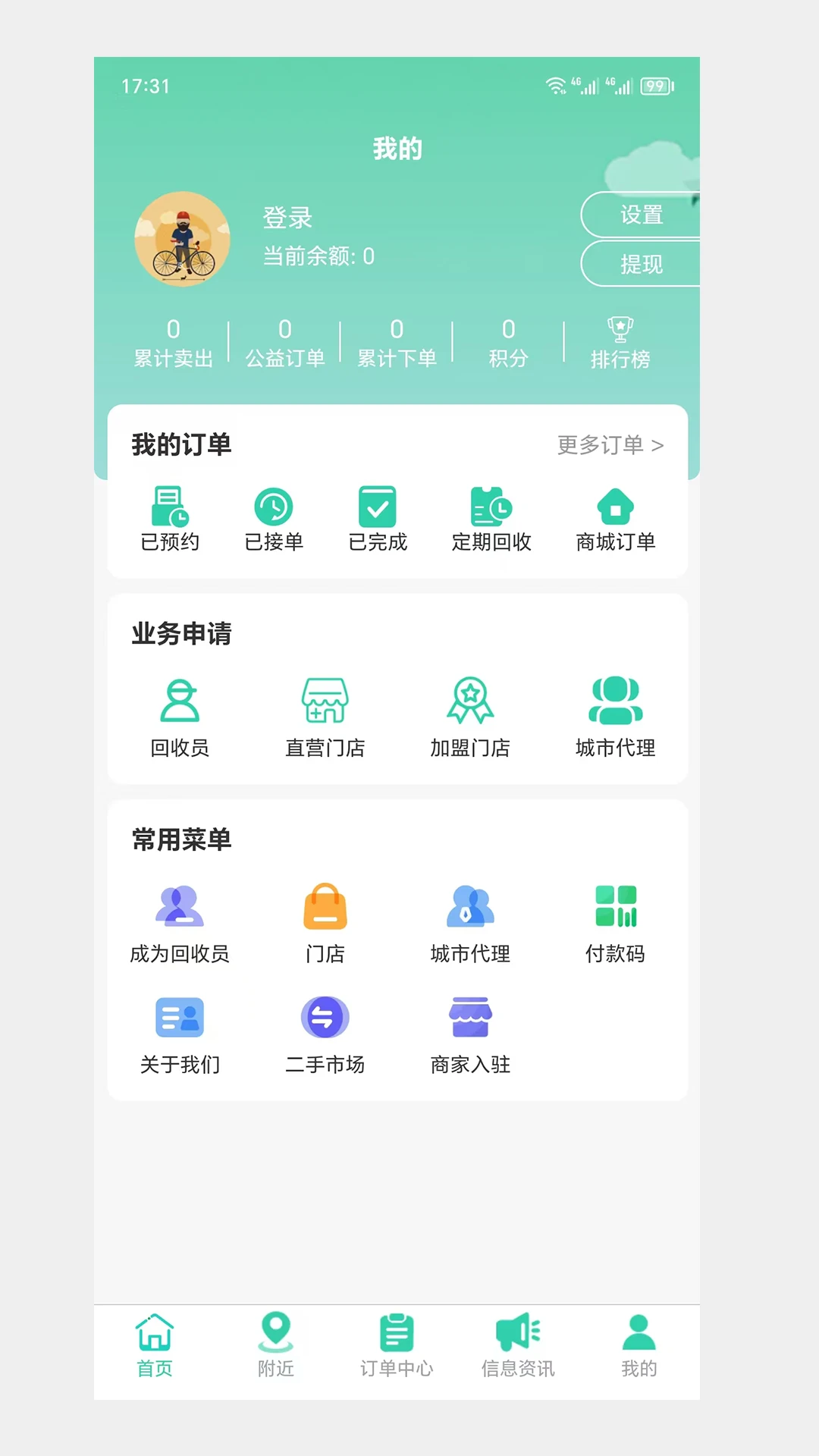The width and height of the screenshot is (819, 1456).
Task: Tap the cyclist profile avatar
Action: coord(182,240)
